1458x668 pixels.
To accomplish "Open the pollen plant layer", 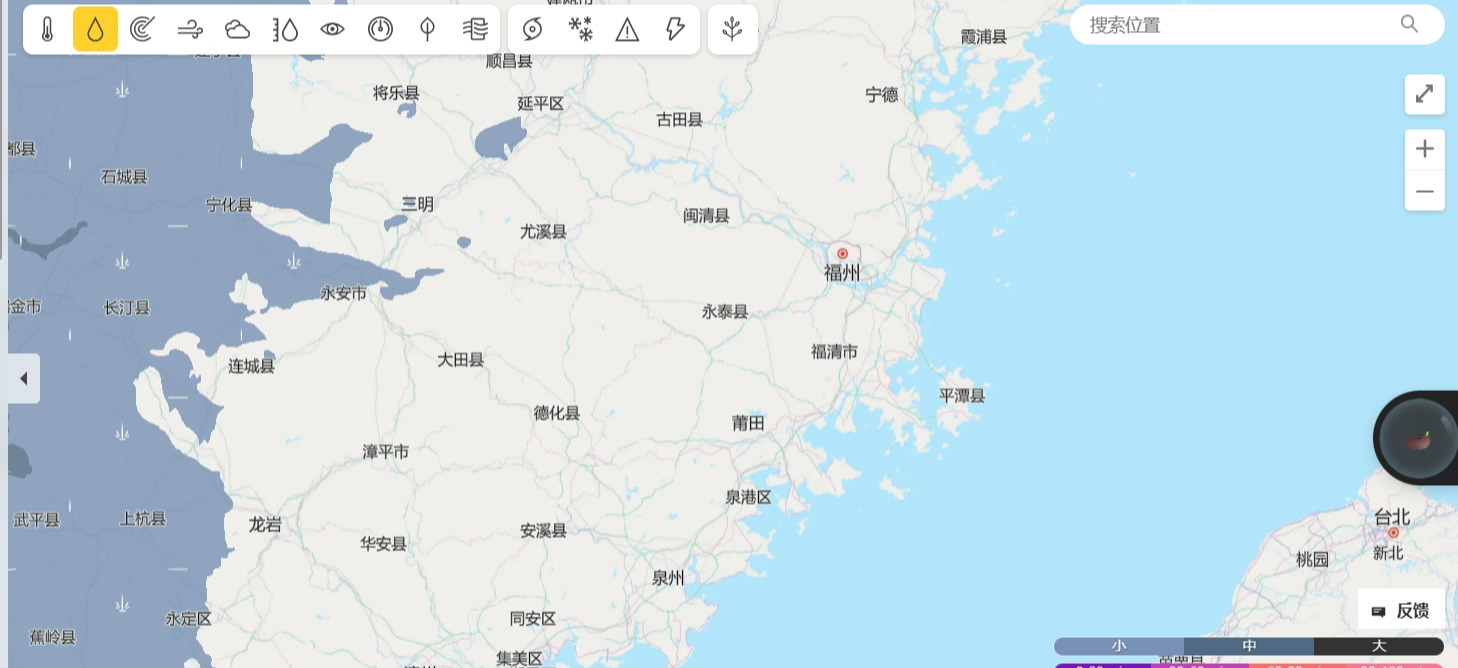I will (733, 30).
